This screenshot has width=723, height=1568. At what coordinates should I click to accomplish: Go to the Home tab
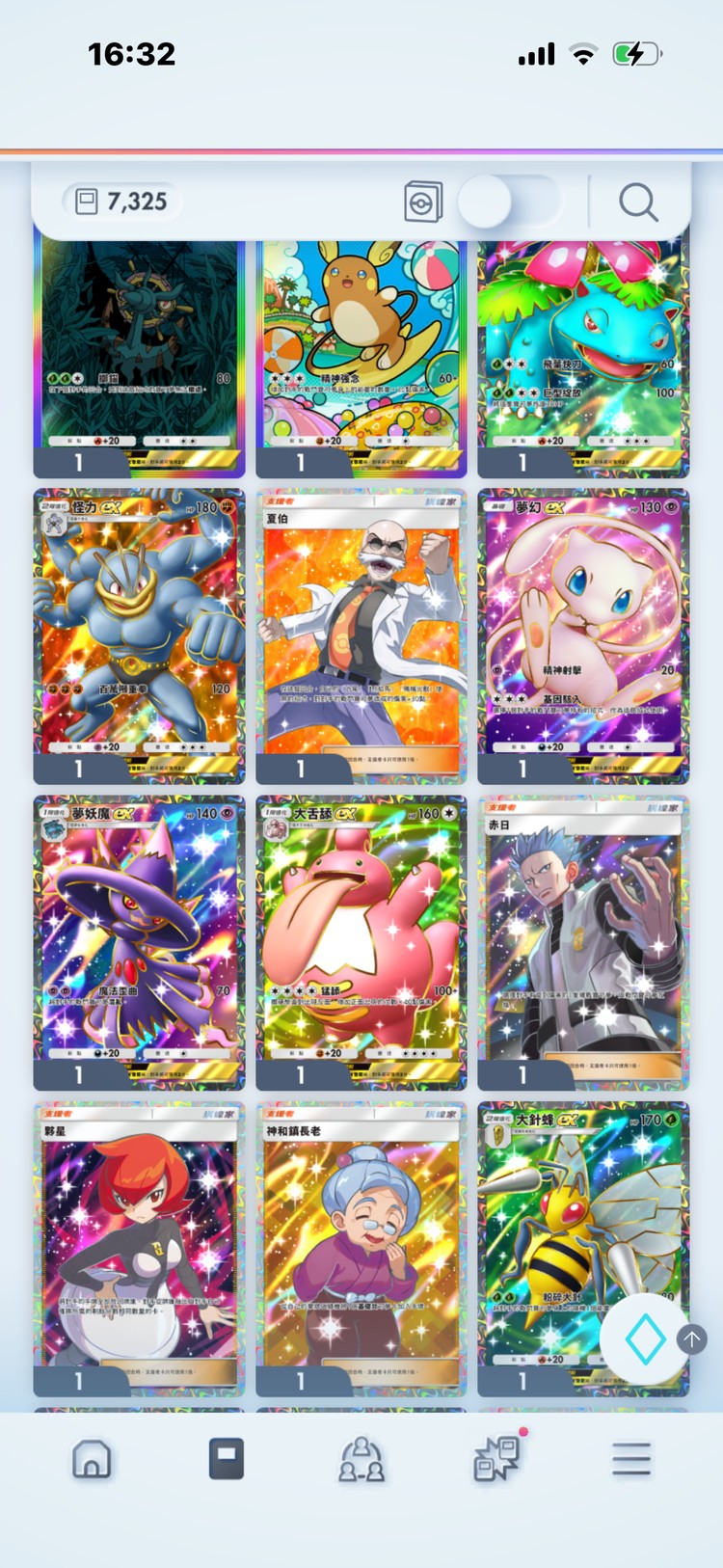tap(92, 1459)
